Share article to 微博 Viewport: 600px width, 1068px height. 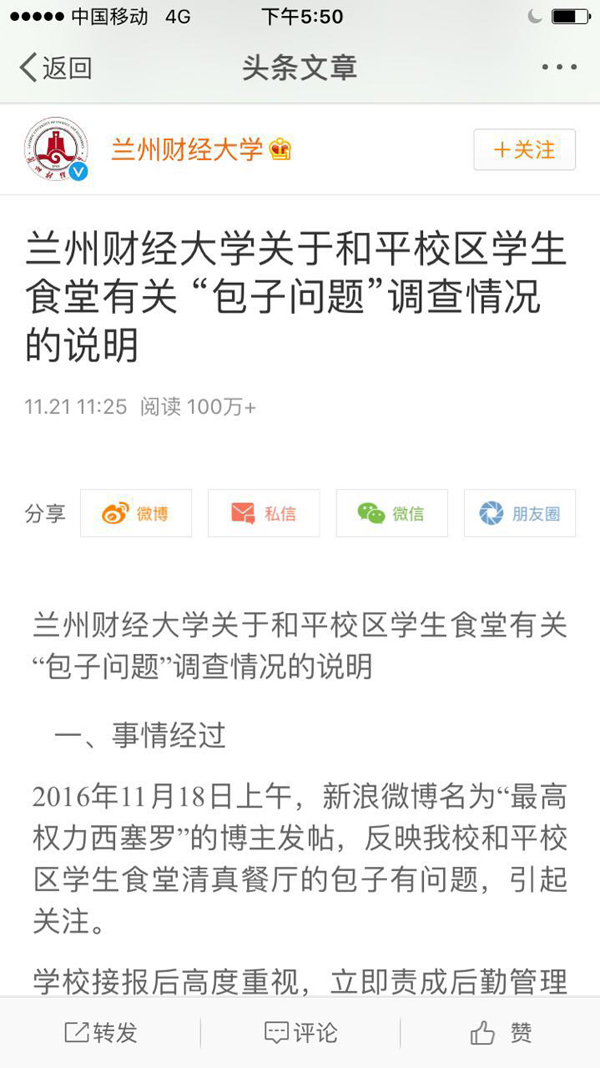[x=135, y=513]
